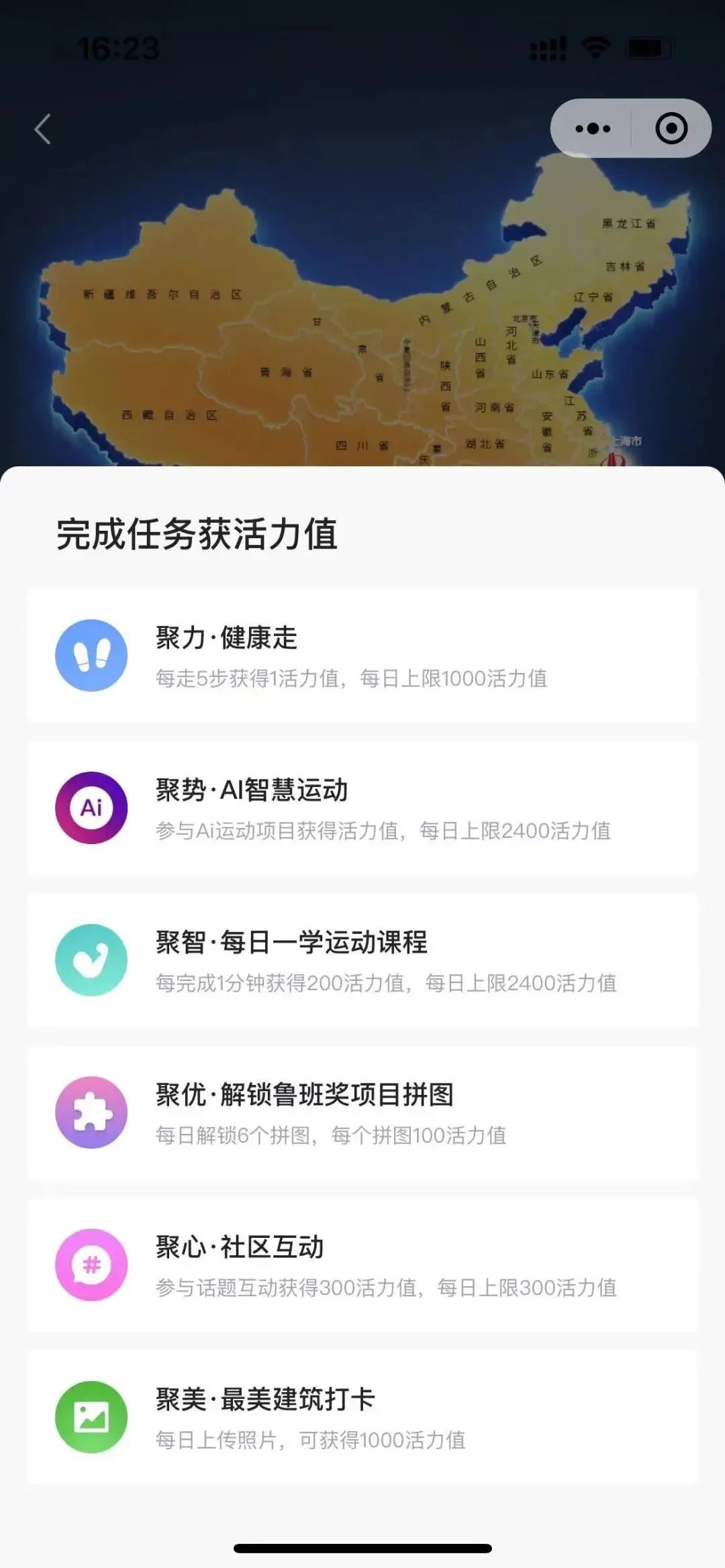725x1568 pixels.
Task: Open 聚智·每日一学运动课程
Action: tap(362, 960)
